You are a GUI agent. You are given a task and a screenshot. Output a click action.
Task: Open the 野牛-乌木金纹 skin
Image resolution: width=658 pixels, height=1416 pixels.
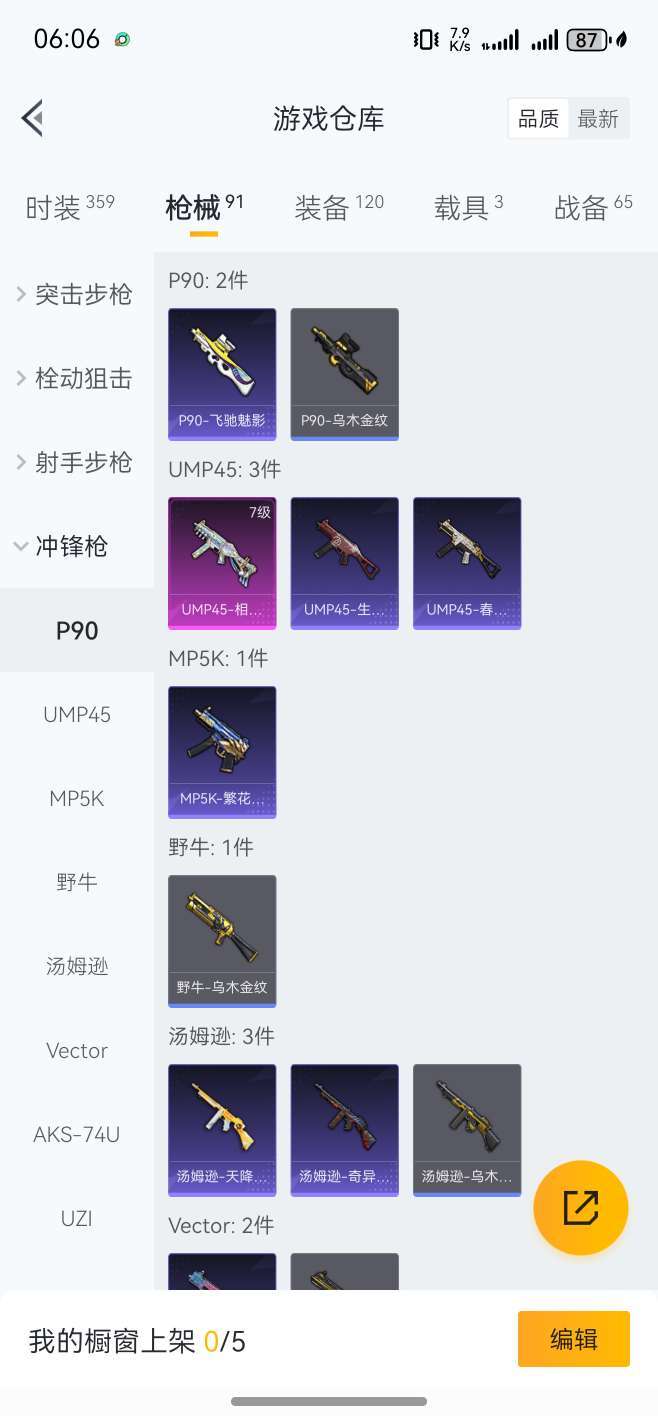pos(222,940)
